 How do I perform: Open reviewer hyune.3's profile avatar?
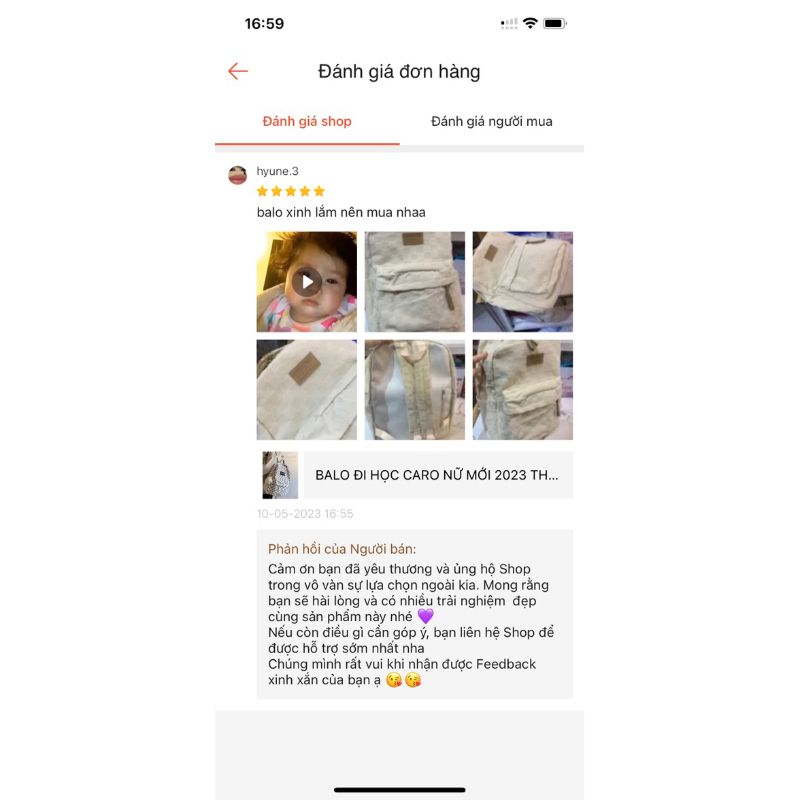237,175
